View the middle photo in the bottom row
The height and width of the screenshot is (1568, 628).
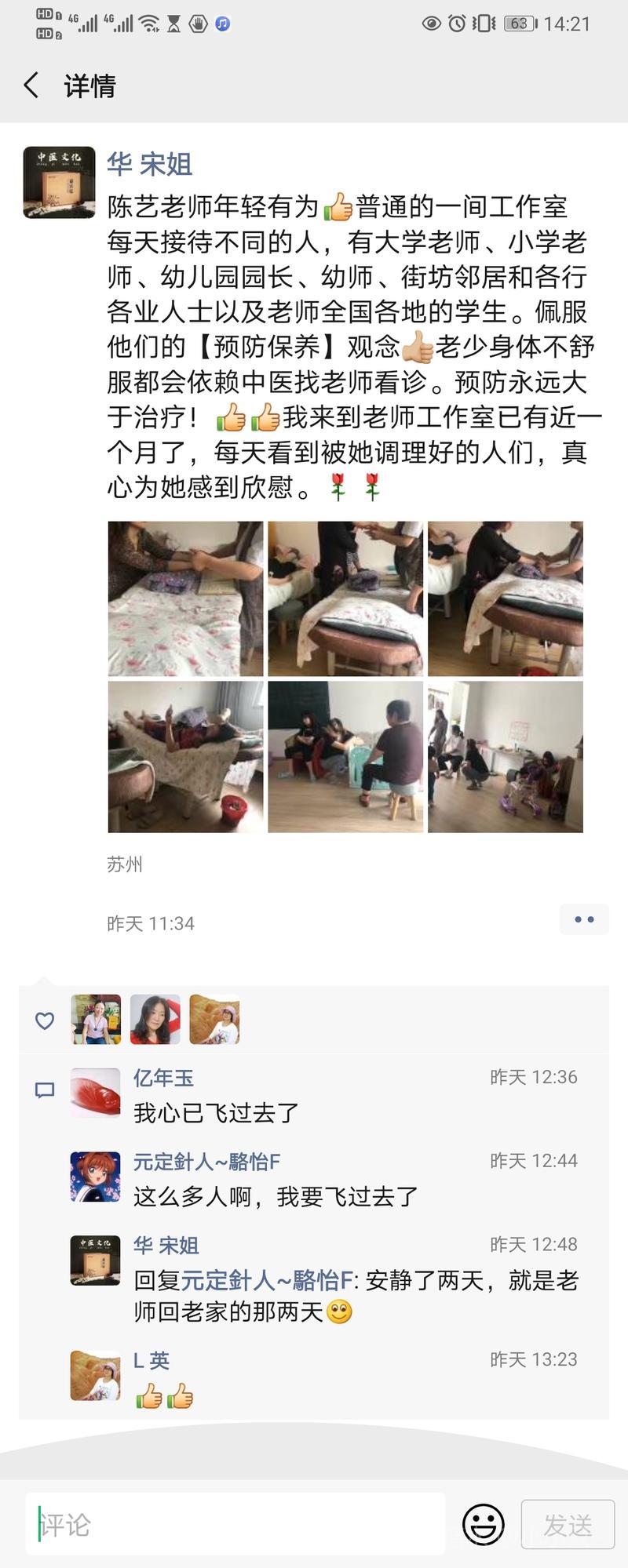345,757
